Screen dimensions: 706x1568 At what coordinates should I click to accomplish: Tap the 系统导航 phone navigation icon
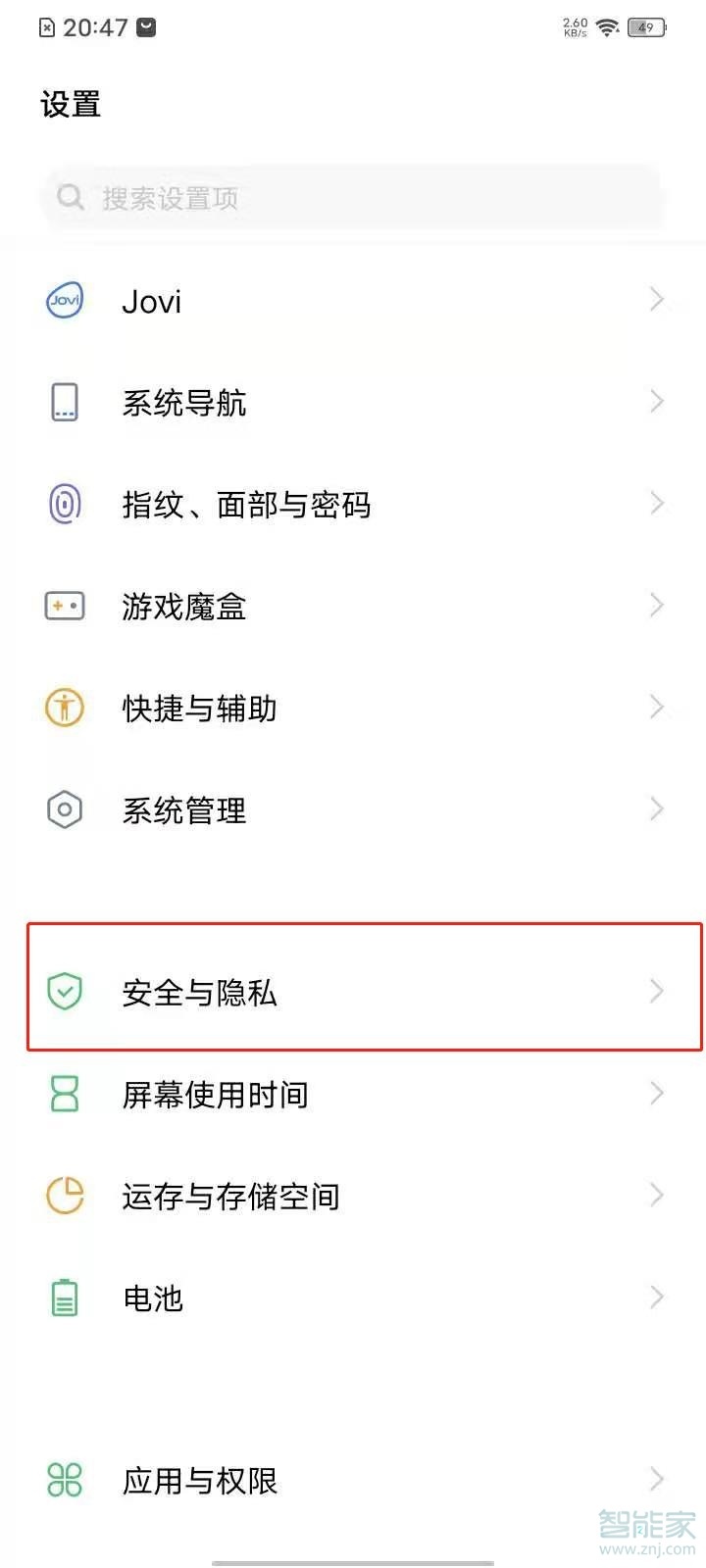(x=64, y=402)
